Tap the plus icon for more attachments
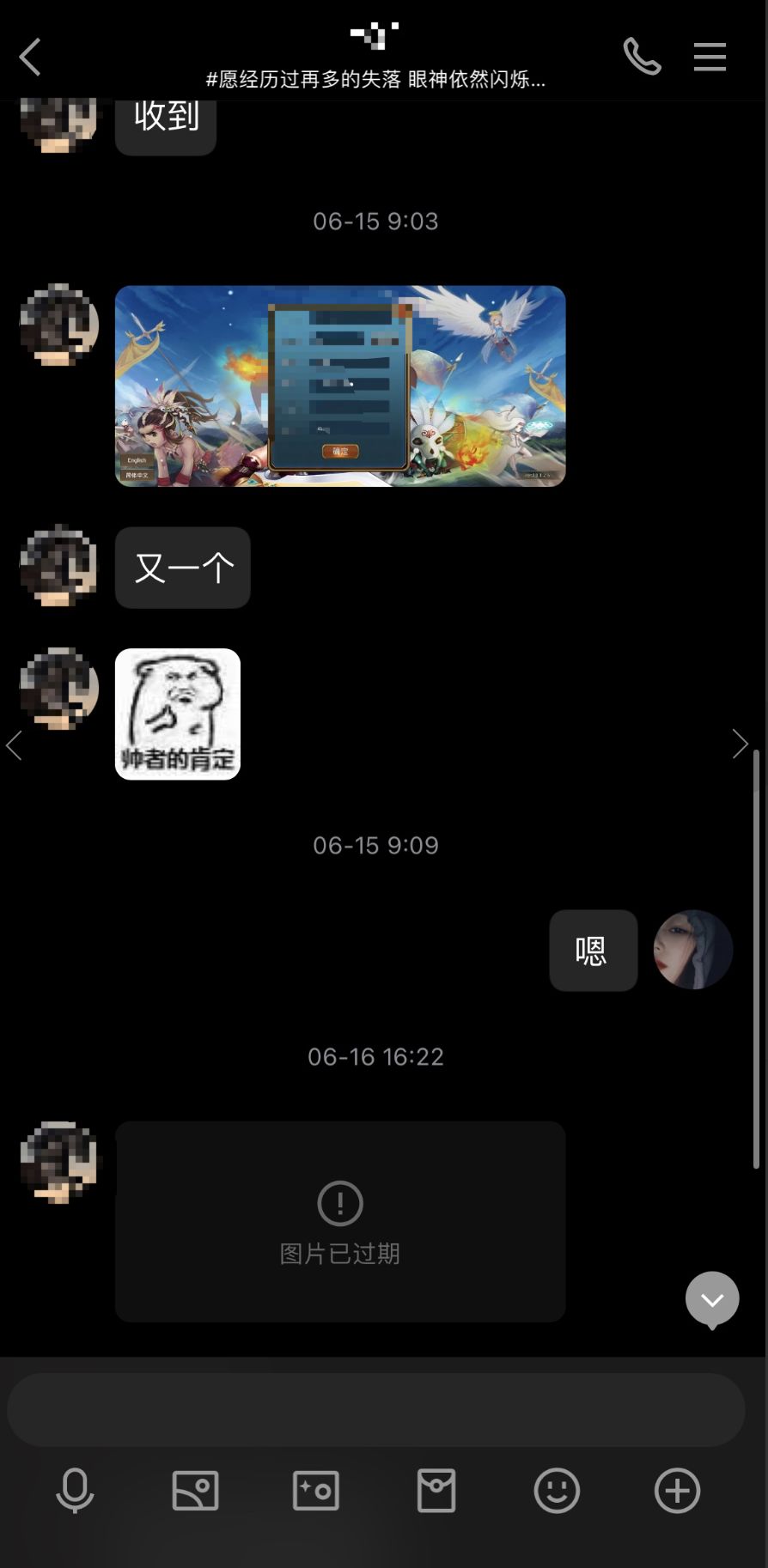The width and height of the screenshot is (768, 1568). 676,1492
